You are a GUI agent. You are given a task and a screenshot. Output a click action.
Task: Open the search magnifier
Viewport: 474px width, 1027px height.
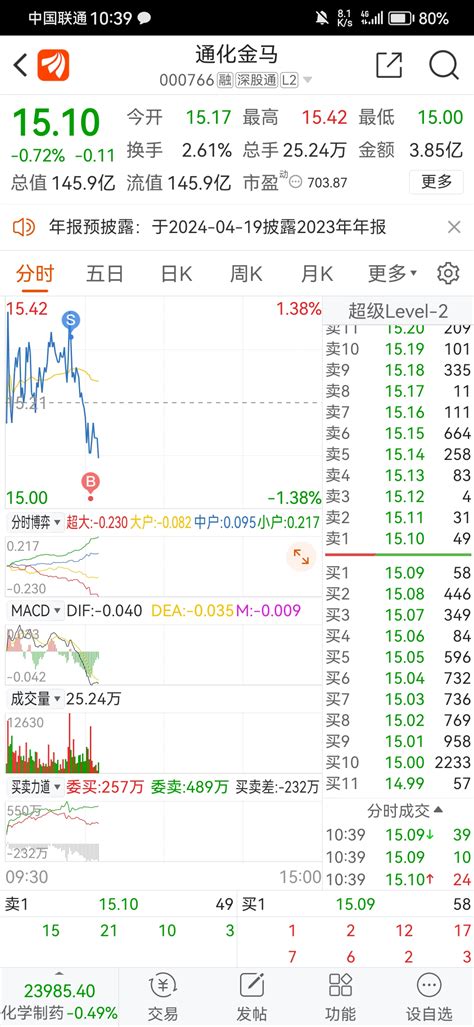[443, 65]
